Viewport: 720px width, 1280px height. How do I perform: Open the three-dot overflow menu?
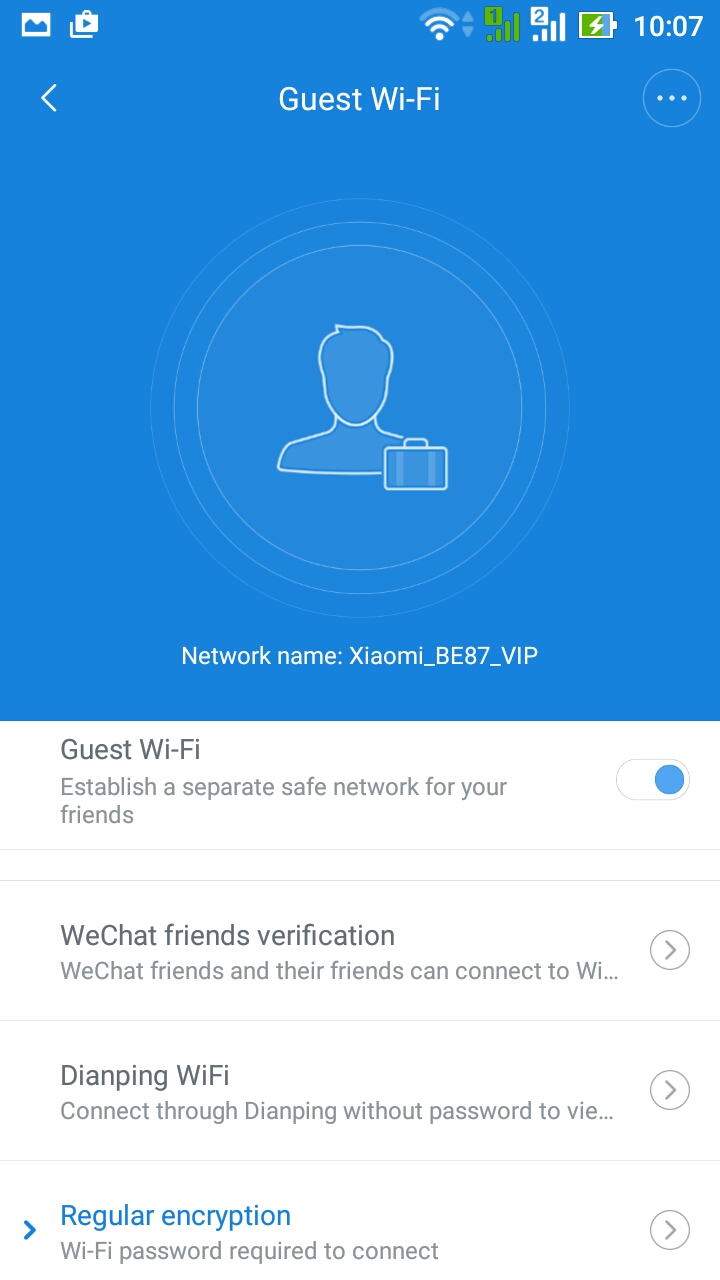(671, 98)
